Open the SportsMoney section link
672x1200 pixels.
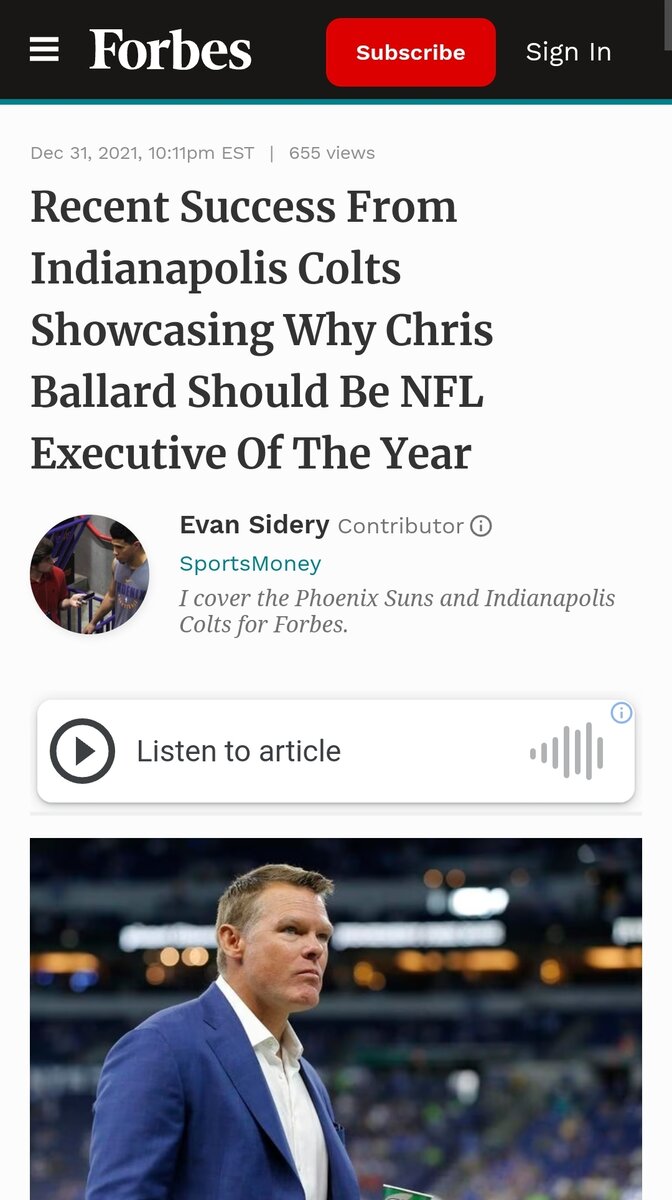click(250, 563)
